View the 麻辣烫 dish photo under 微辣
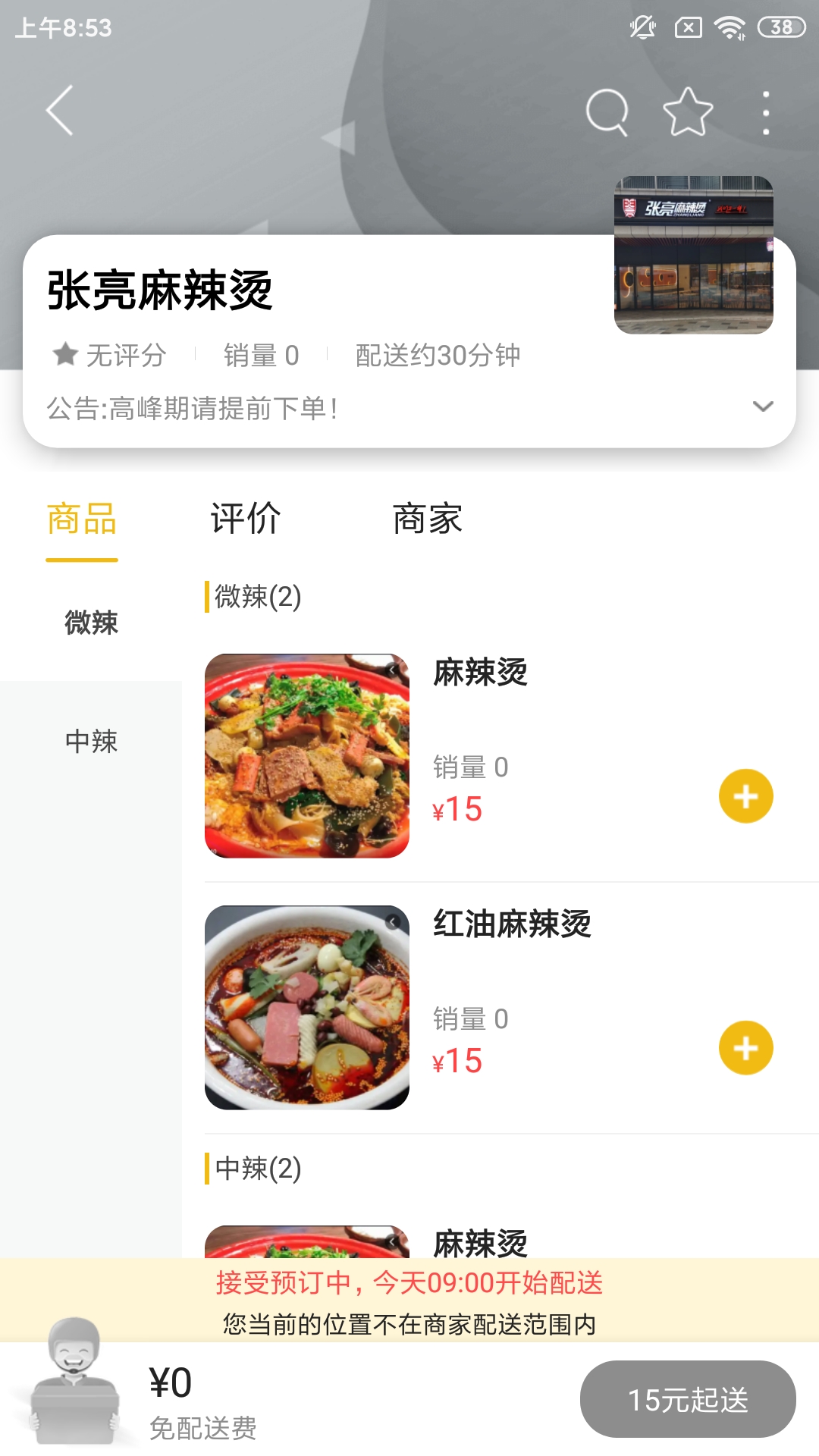819x1456 pixels. (307, 755)
